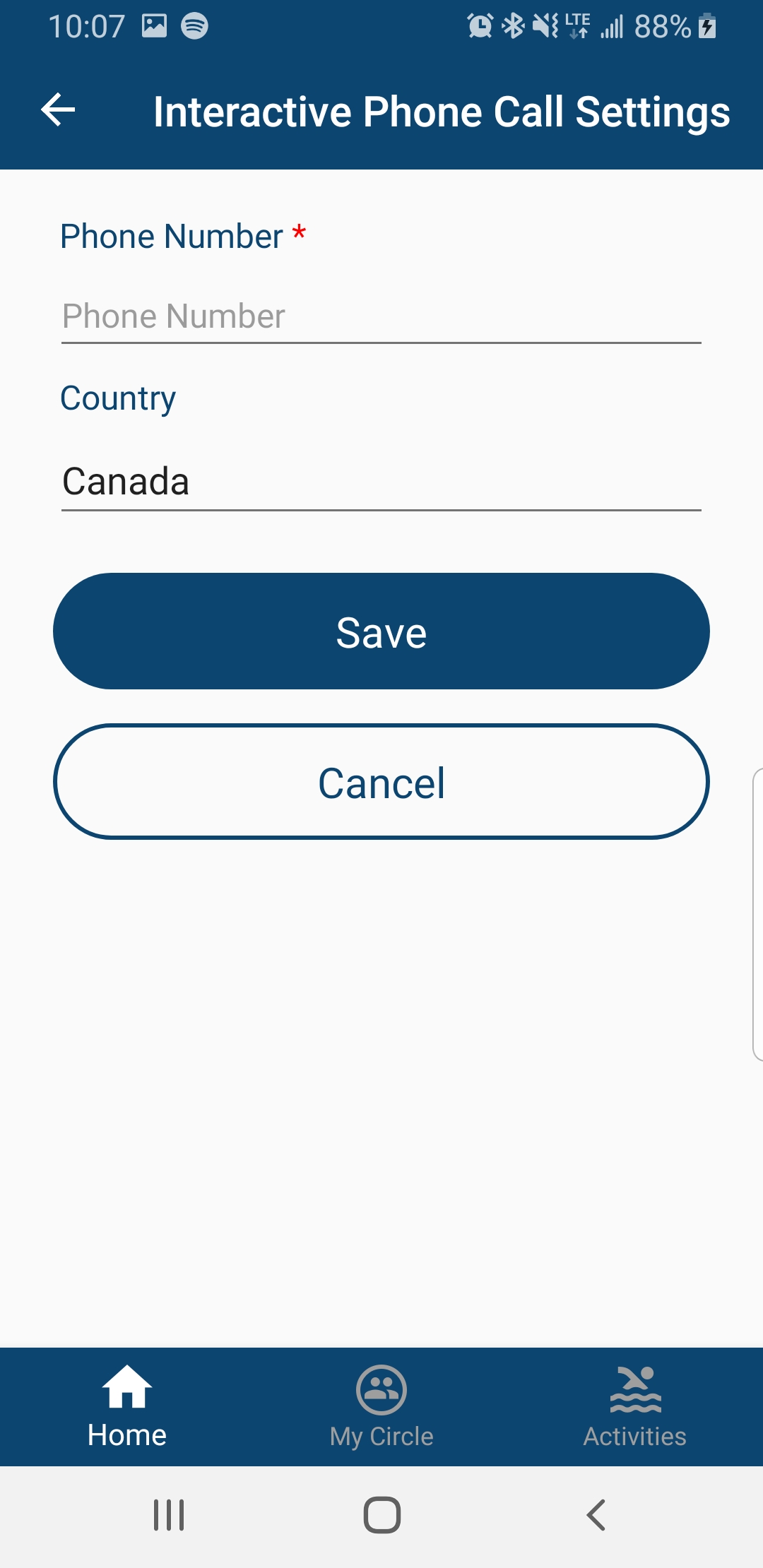Viewport: 763px width, 1568px height.
Task: Go back using the header arrow
Action: 58,110
